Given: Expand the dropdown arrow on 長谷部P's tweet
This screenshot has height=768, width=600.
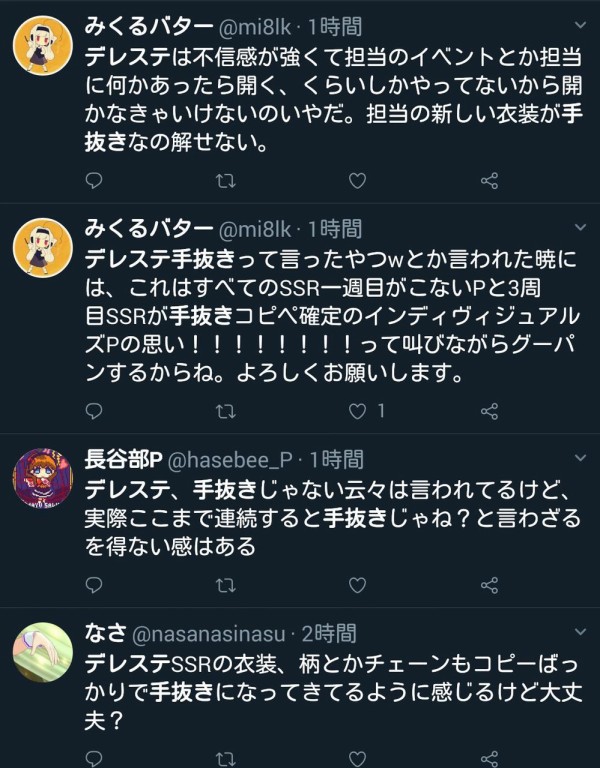Looking at the screenshot, I should coord(579,459).
